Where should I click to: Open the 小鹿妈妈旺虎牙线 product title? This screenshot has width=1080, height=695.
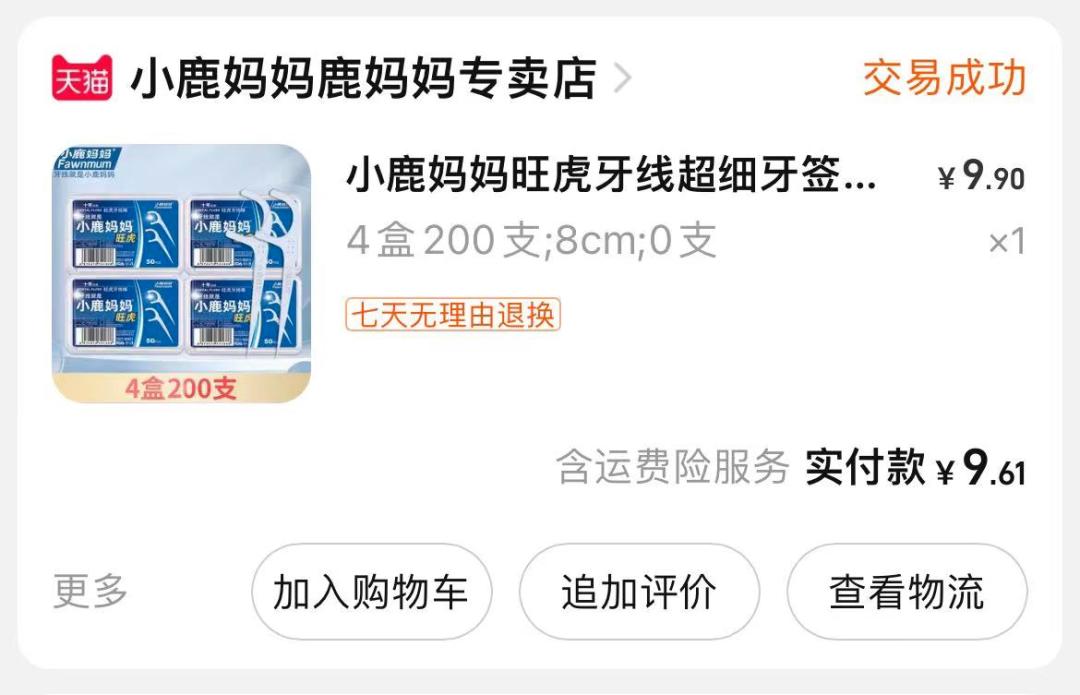pos(611,178)
